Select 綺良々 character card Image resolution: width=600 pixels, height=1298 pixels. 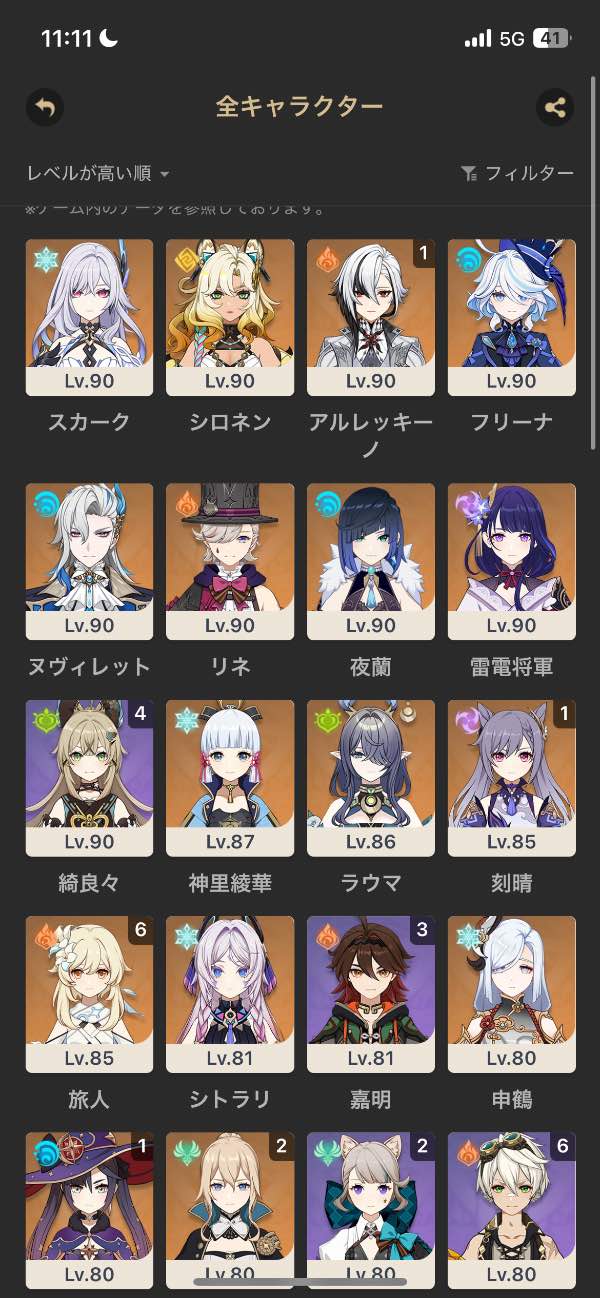89,777
